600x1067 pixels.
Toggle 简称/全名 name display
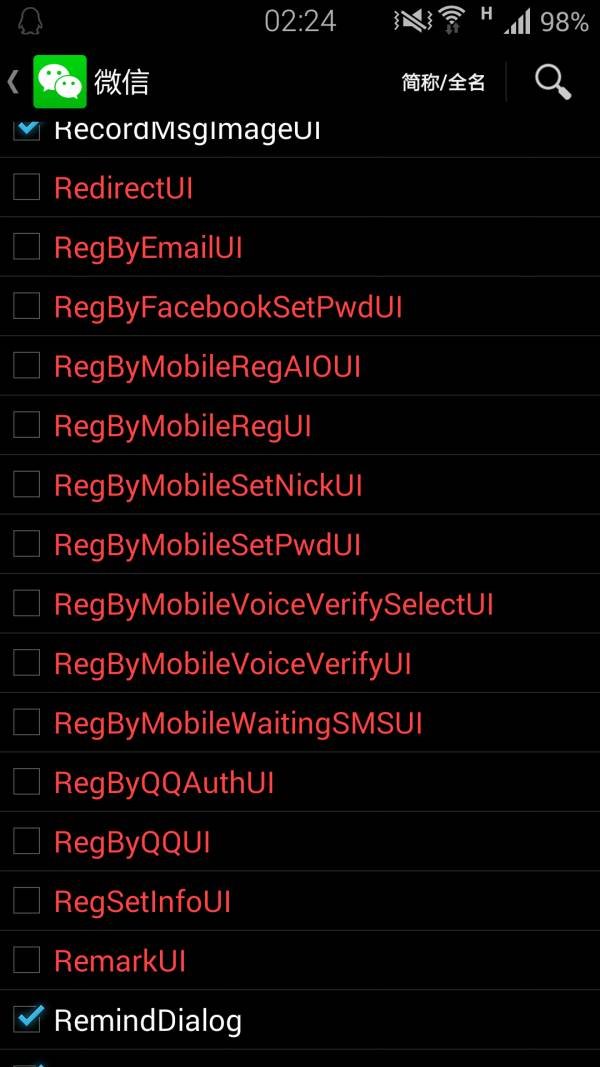(443, 83)
